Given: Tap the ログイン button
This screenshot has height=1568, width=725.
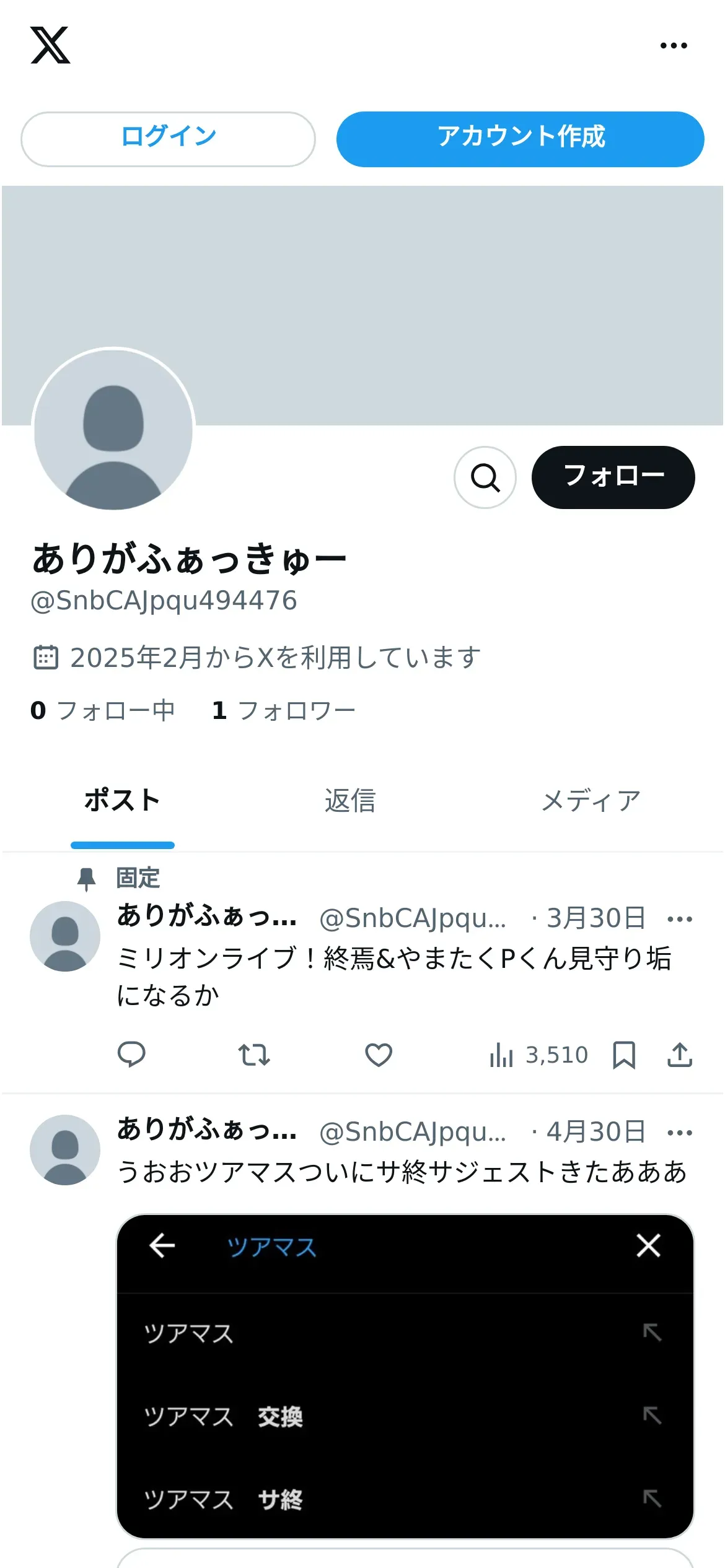Looking at the screenshot, I should [168, 139].
